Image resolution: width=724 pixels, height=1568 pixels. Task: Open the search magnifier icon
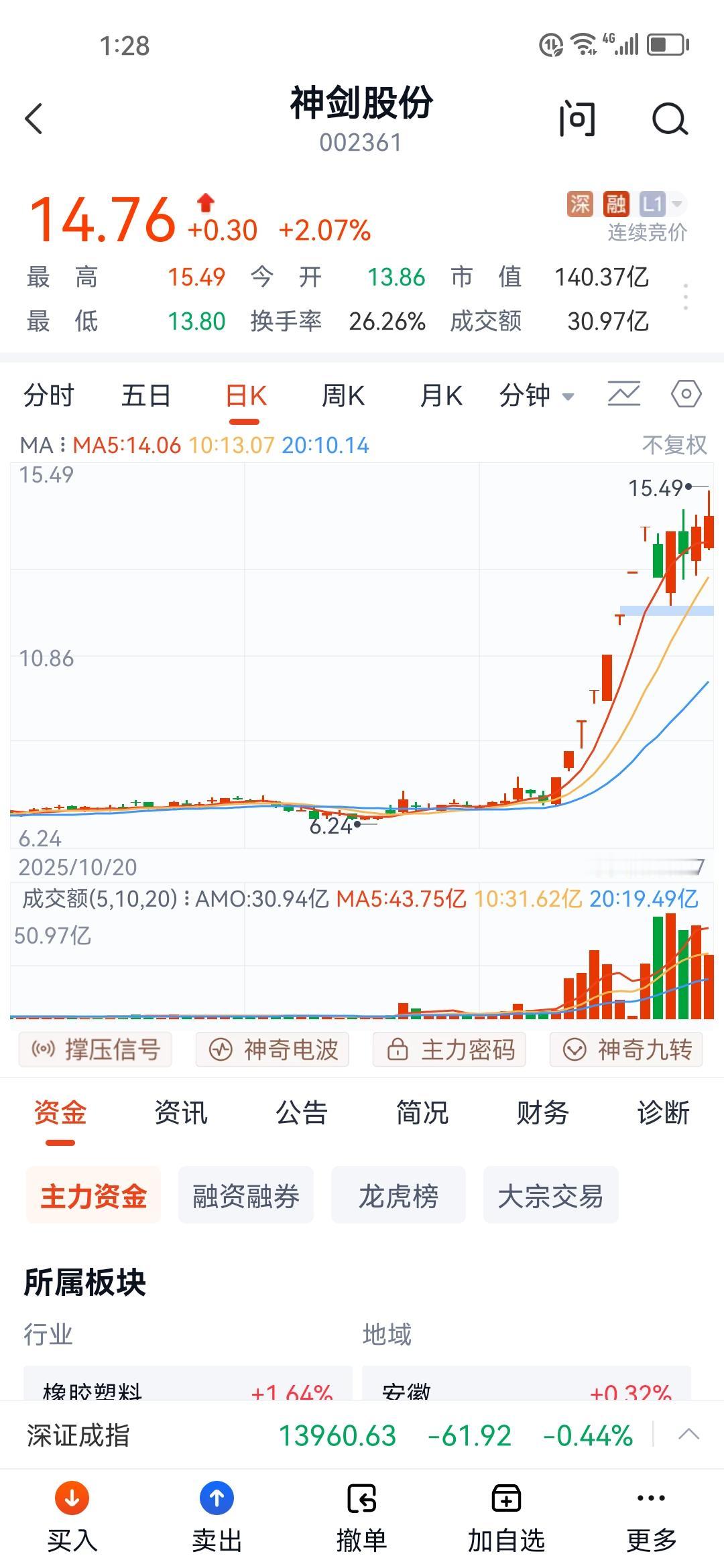(x=670, y=119)
